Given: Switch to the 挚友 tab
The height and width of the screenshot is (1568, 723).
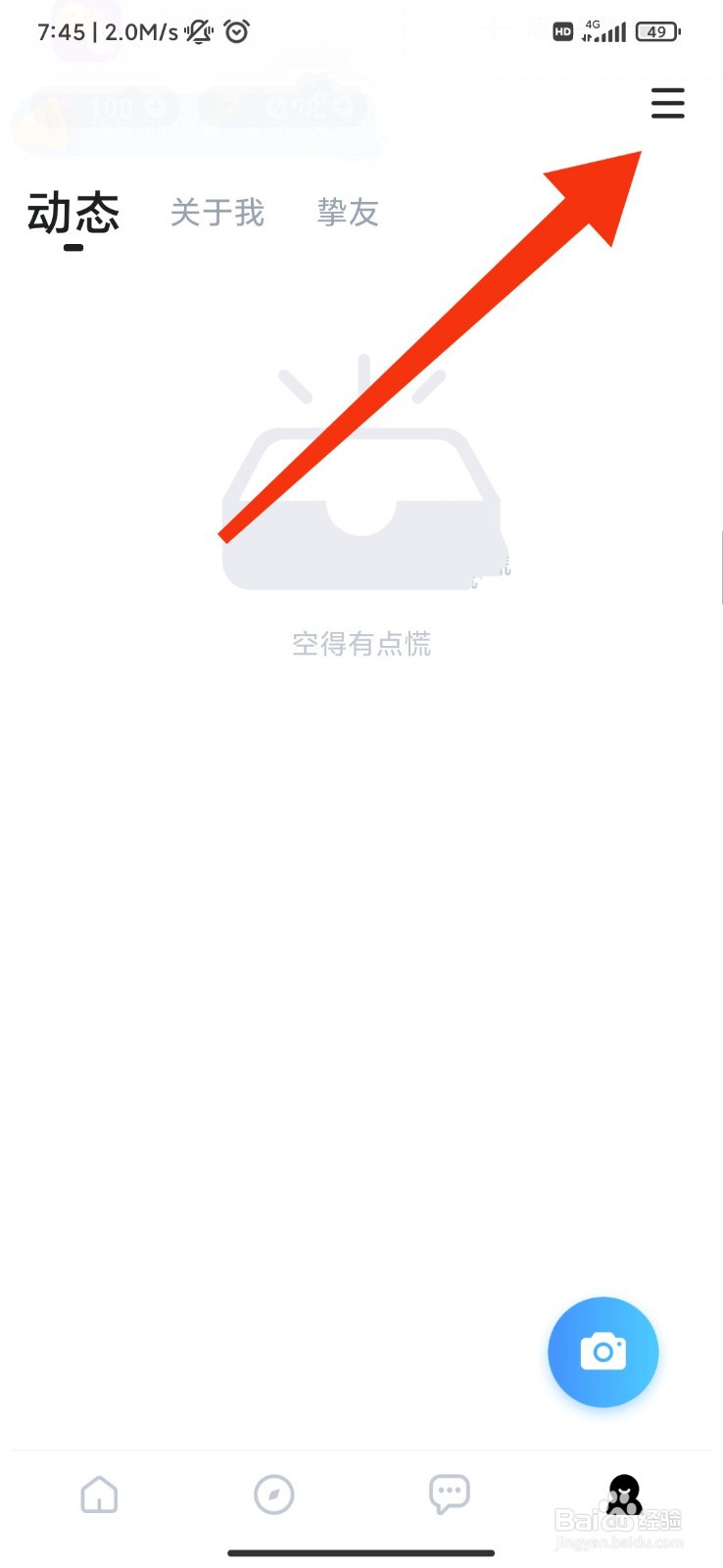Looking at the screenshot, I should (348, 214).
